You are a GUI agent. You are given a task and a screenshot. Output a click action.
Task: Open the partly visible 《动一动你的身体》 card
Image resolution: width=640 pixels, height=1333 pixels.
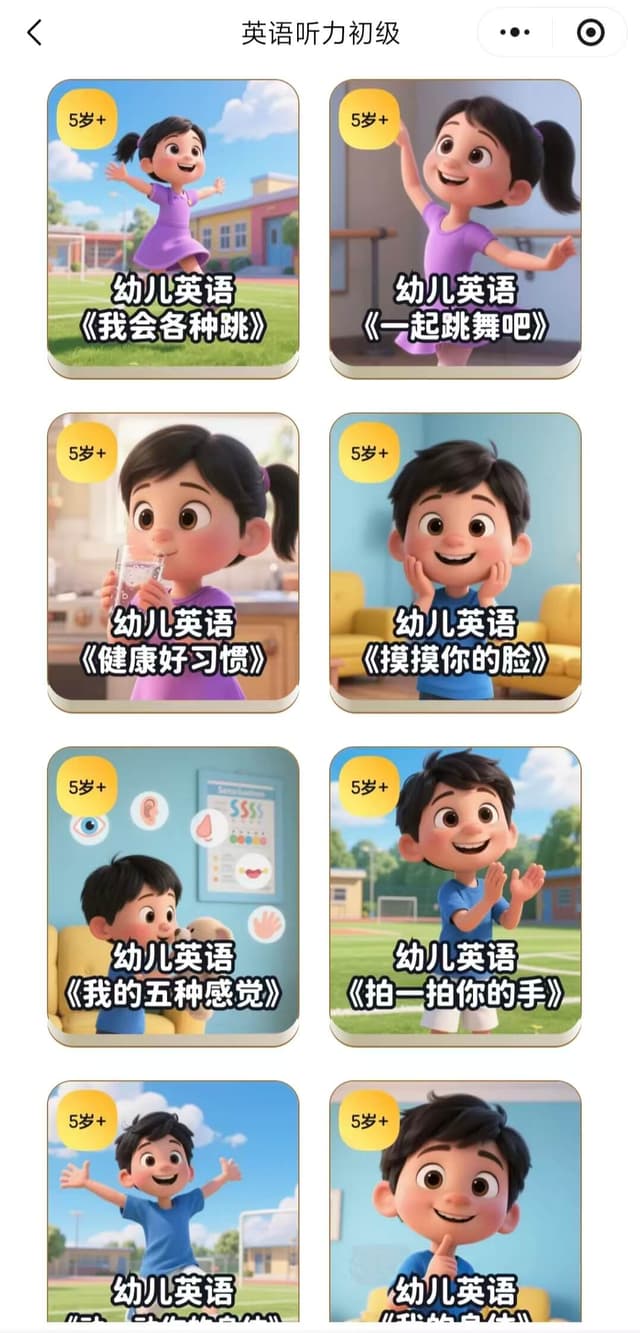click(x=173, y=1200)
